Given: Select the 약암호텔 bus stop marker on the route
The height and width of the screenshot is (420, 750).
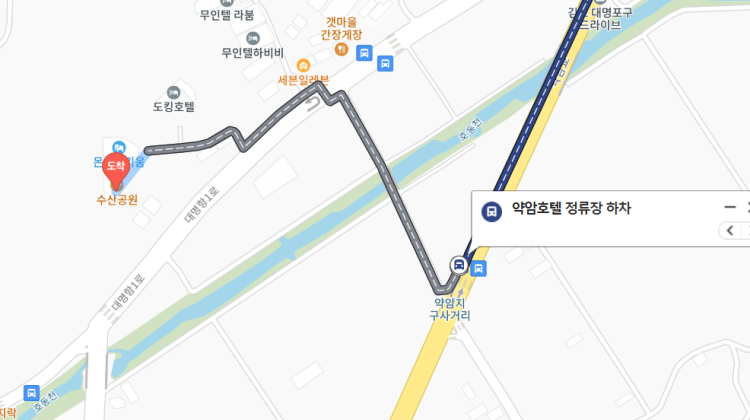Looking at the screenshot, I should pos(458,265).
